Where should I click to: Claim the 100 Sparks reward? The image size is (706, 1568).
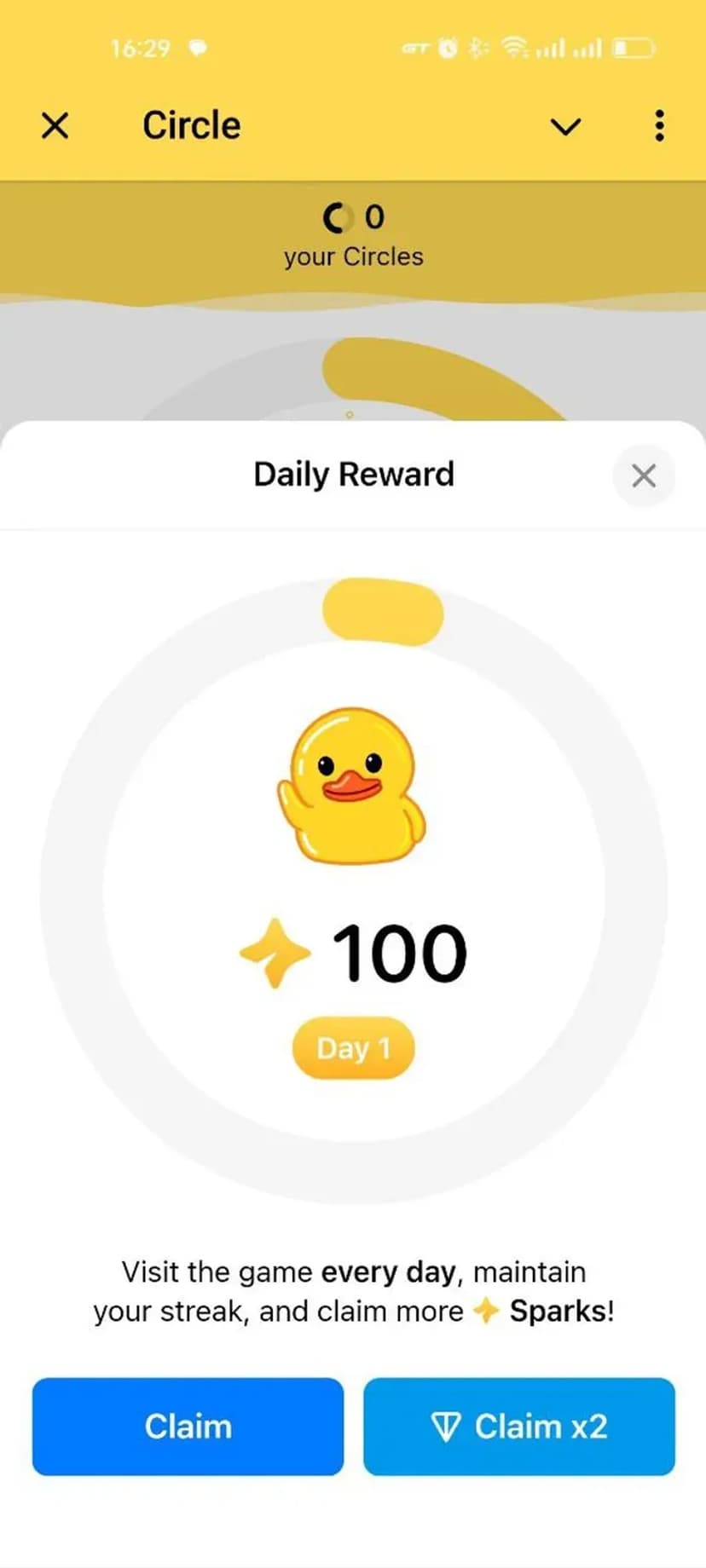click(x=188, y=1427)
